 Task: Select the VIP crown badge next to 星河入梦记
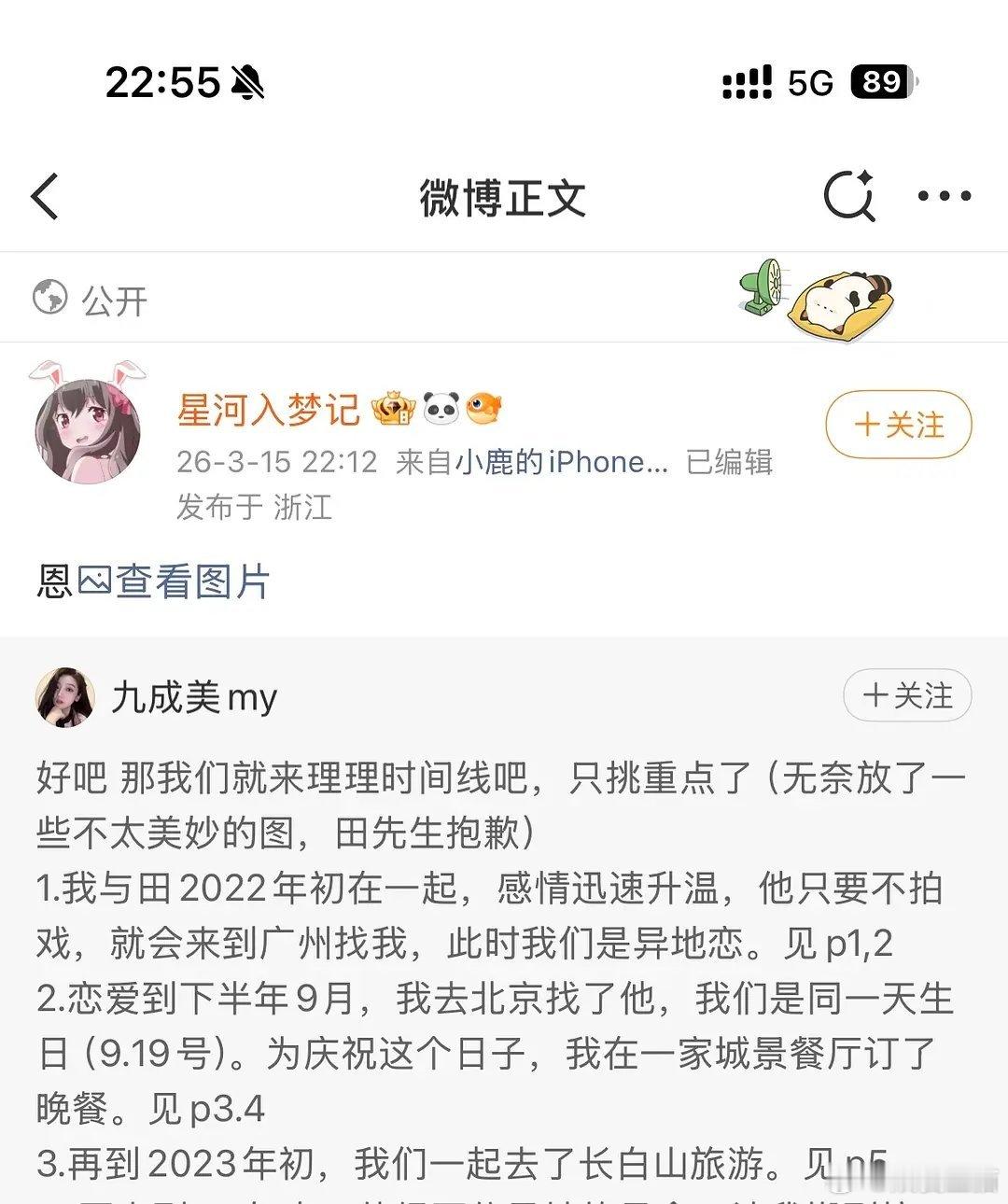coord(394,406)
